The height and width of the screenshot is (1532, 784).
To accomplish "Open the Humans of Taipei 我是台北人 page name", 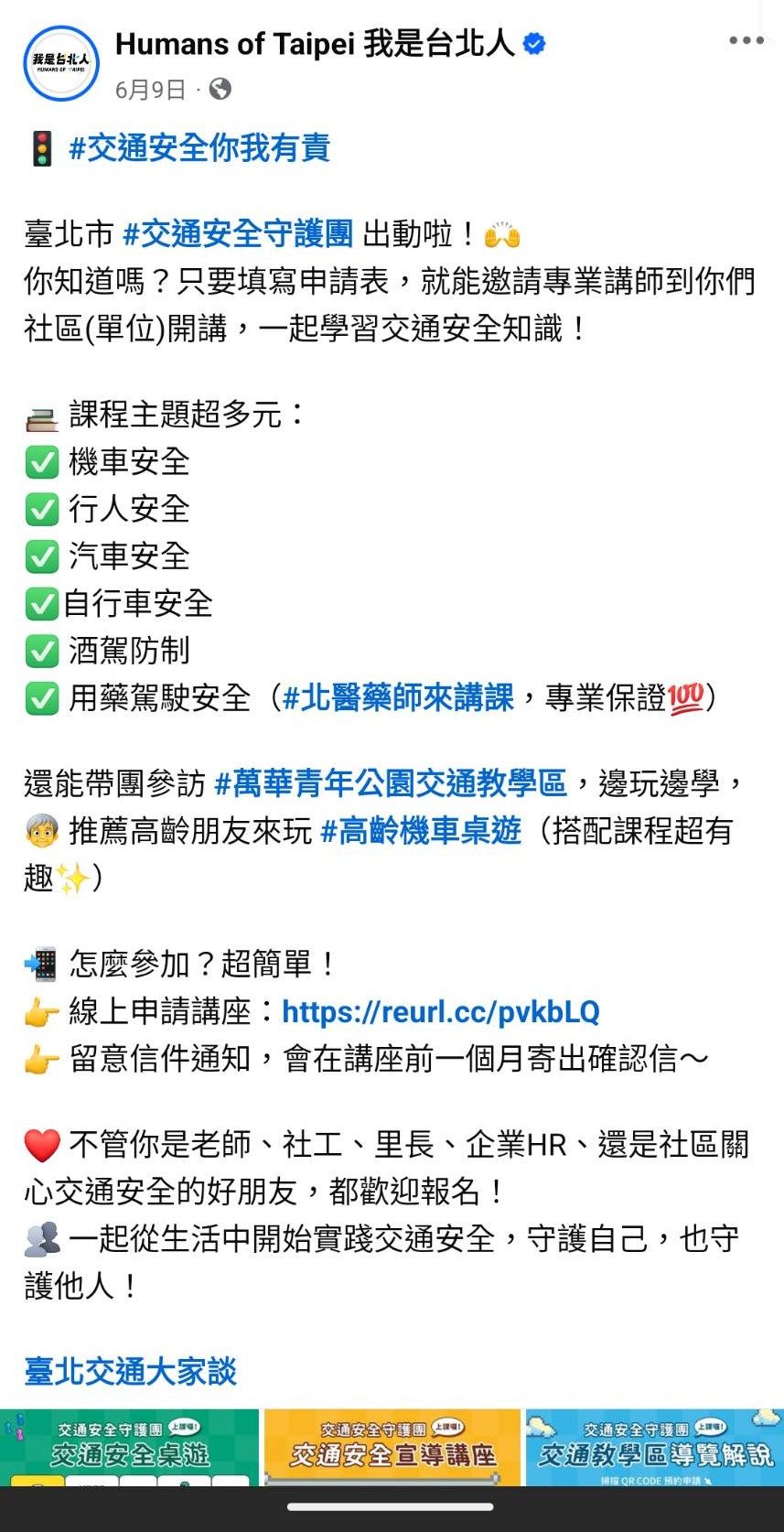I will [x=314, y=43].
